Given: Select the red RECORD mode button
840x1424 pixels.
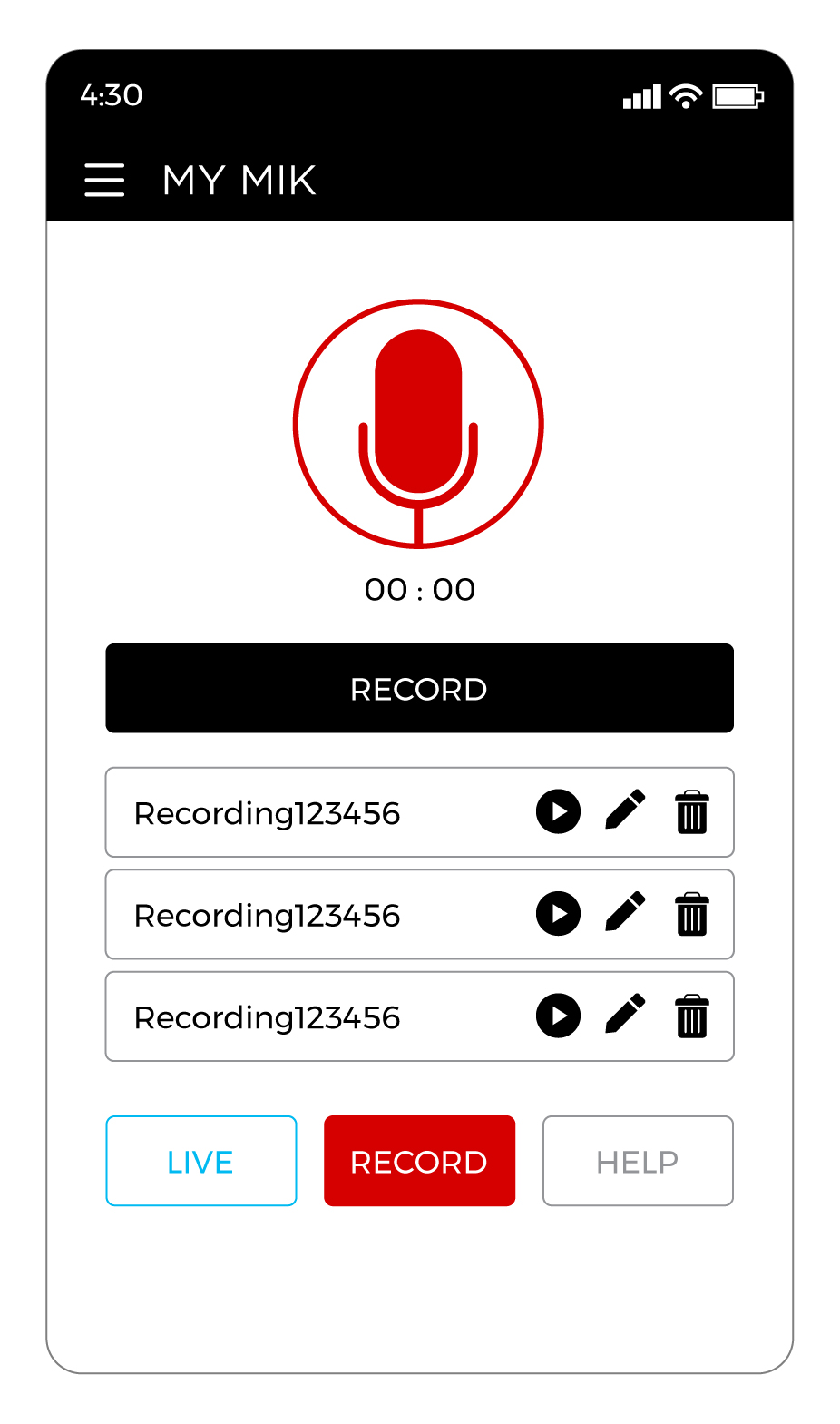Looking at the screenshot, I should pos(419,1161).
